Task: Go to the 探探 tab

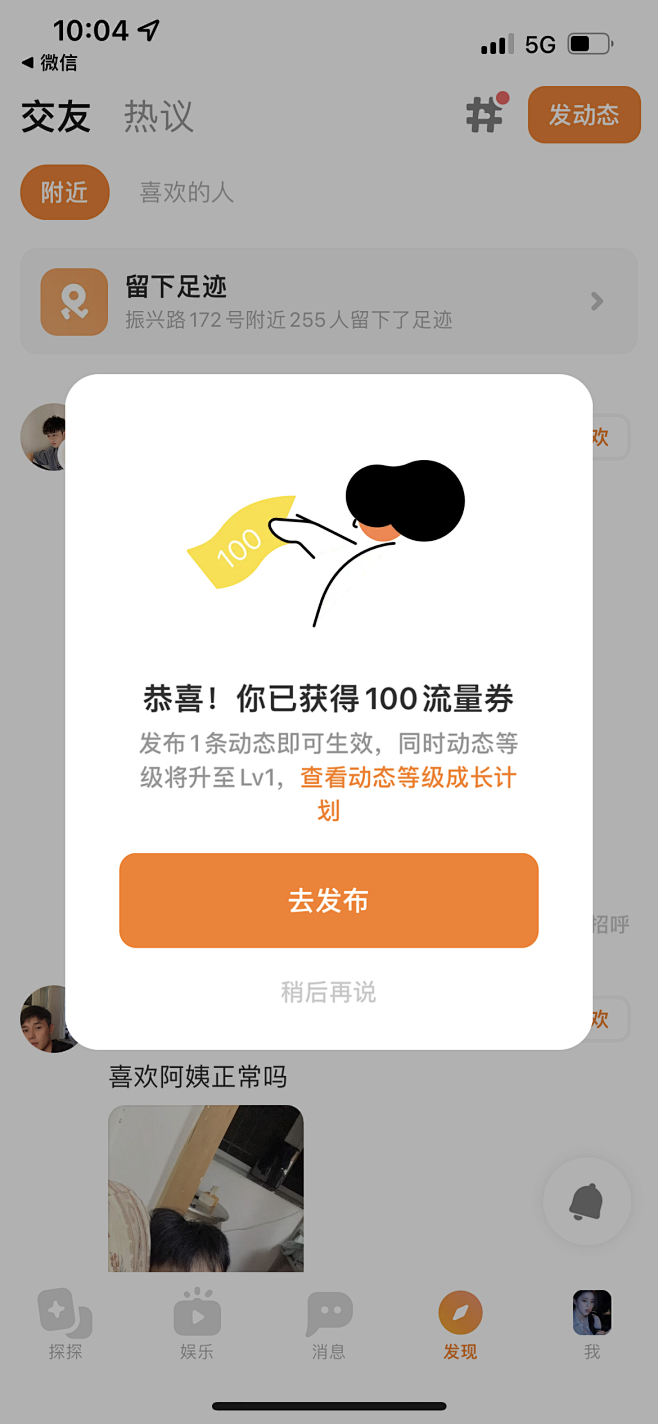Action: tap(65, 1325)
